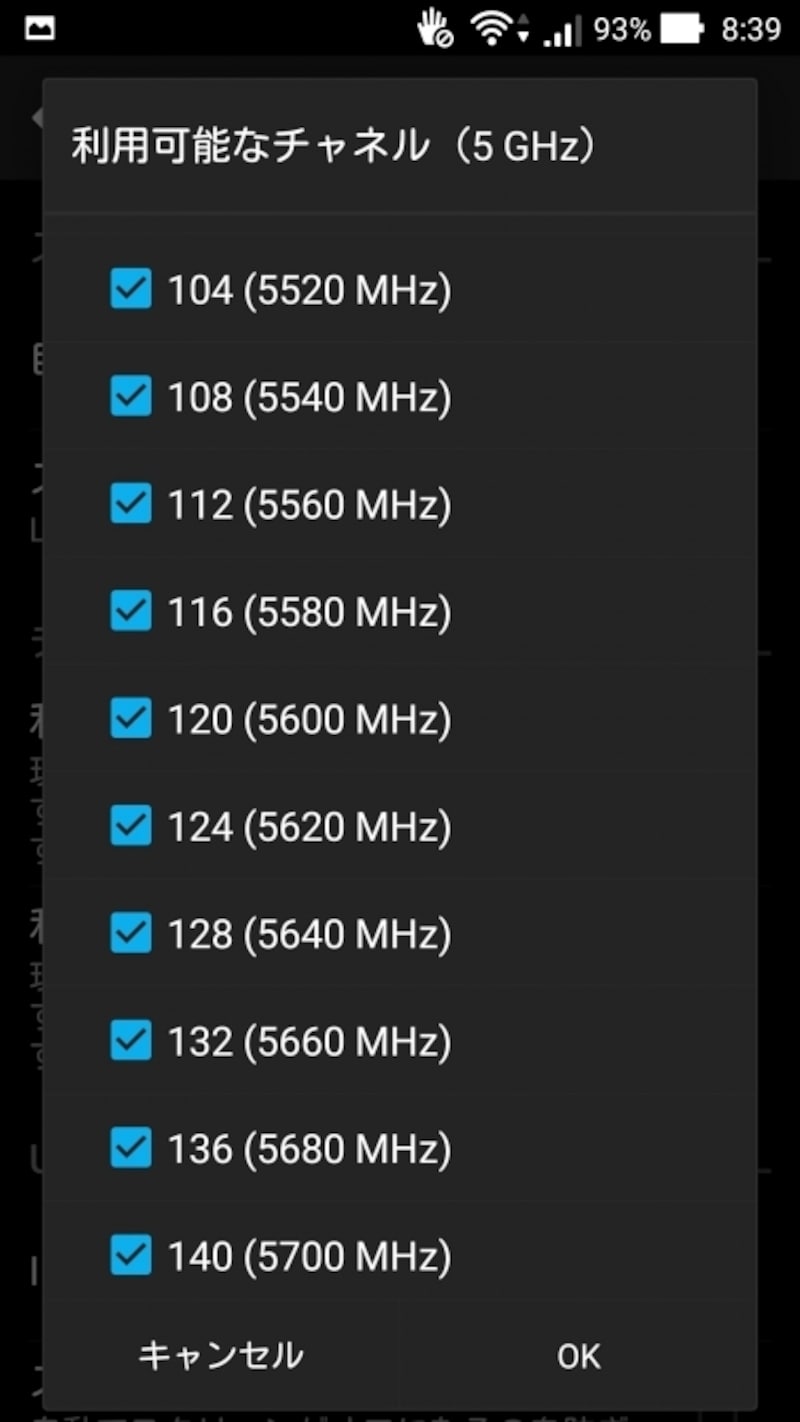Image resolution: width=800 pixels, height=1422 pixels.
Task: Deselect channel 112 (5560 MHz)
Action: (131, 504)
